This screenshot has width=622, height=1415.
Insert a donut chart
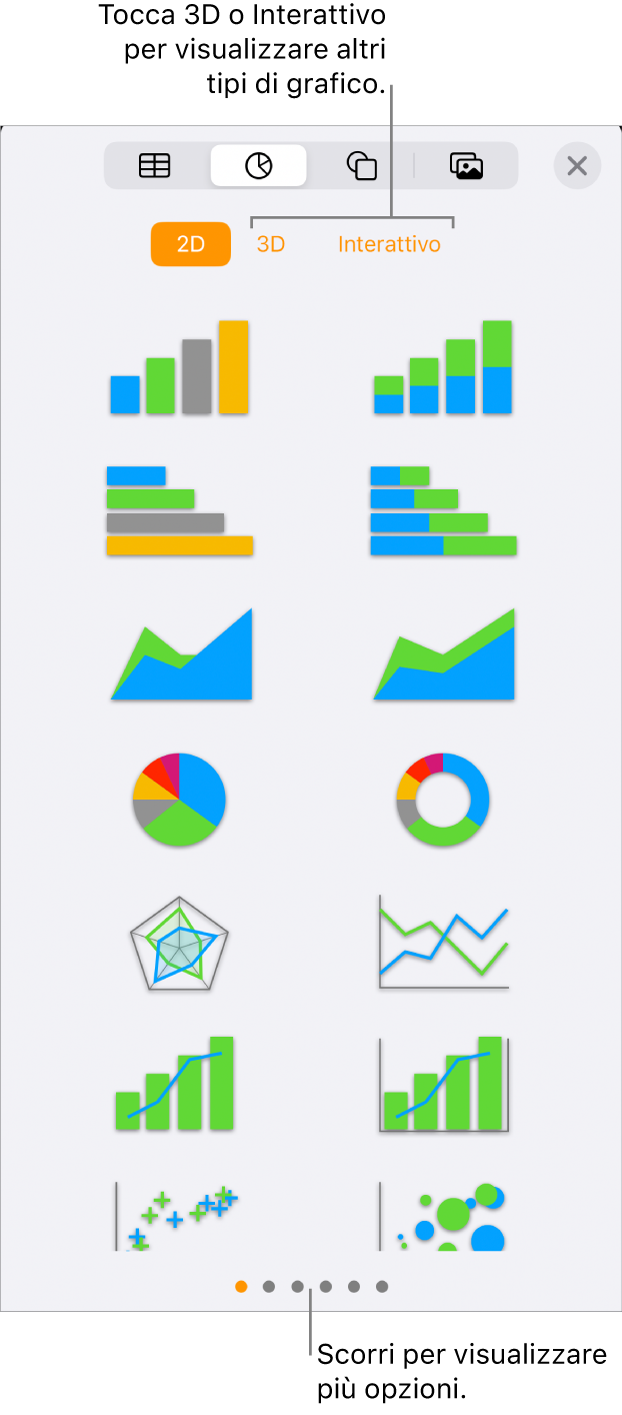[x=443, y=799]
